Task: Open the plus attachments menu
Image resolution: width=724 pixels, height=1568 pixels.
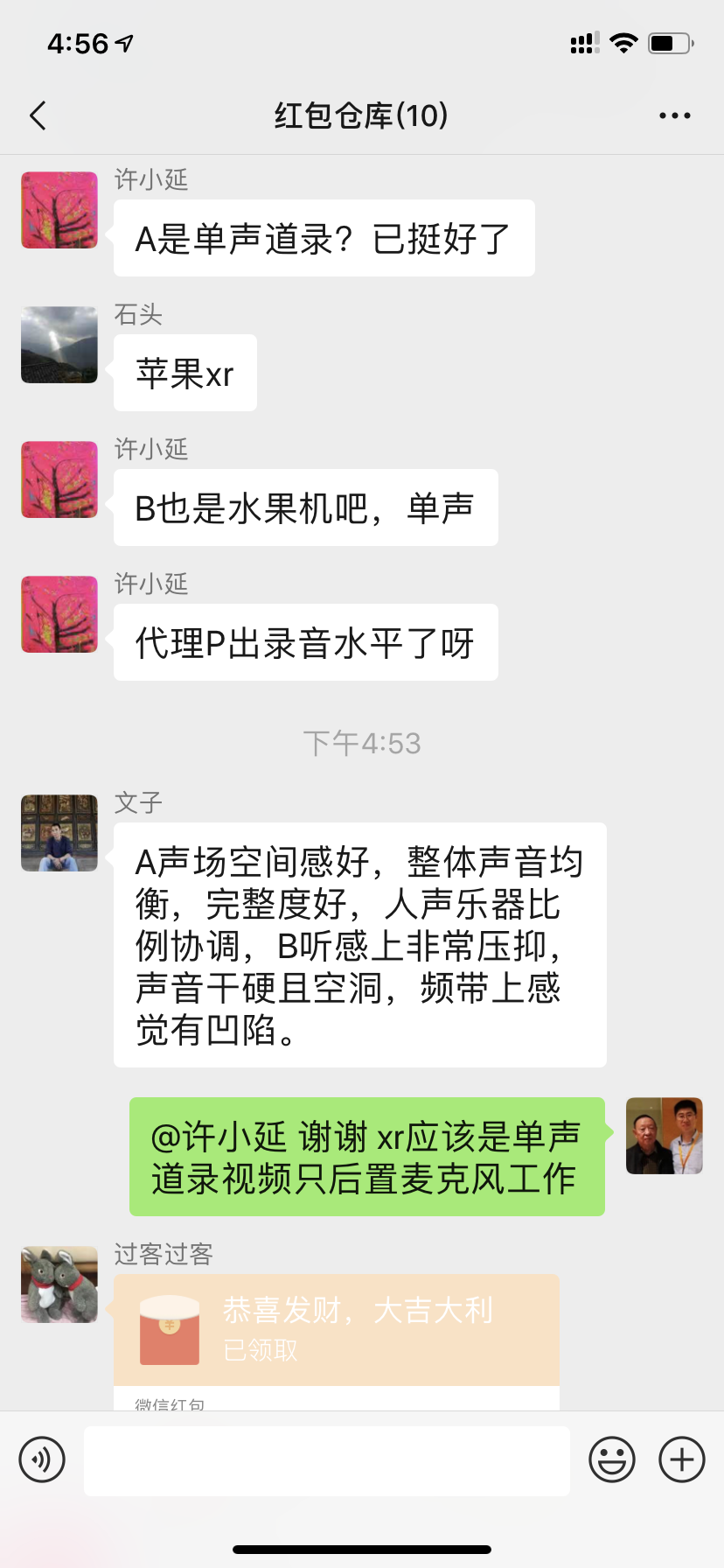Action: click(682, 1459)
